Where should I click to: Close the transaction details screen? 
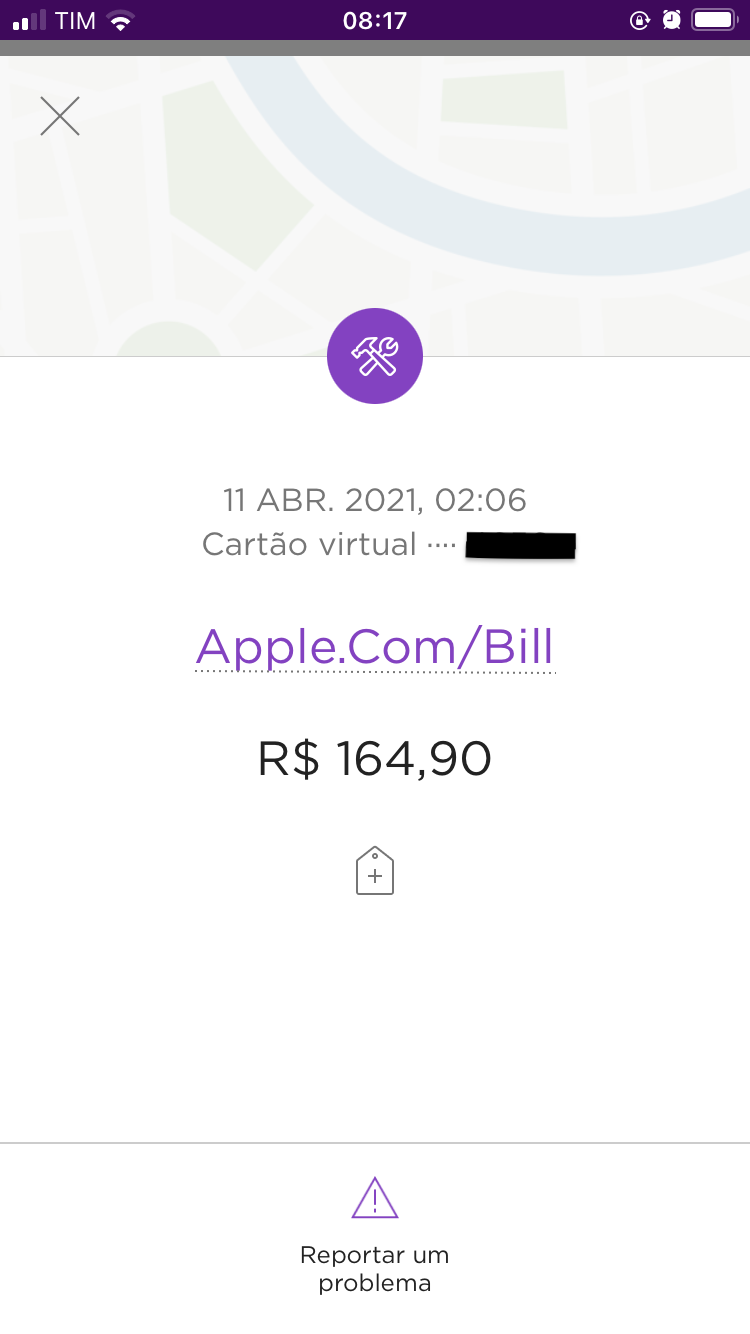coord(60,117)
